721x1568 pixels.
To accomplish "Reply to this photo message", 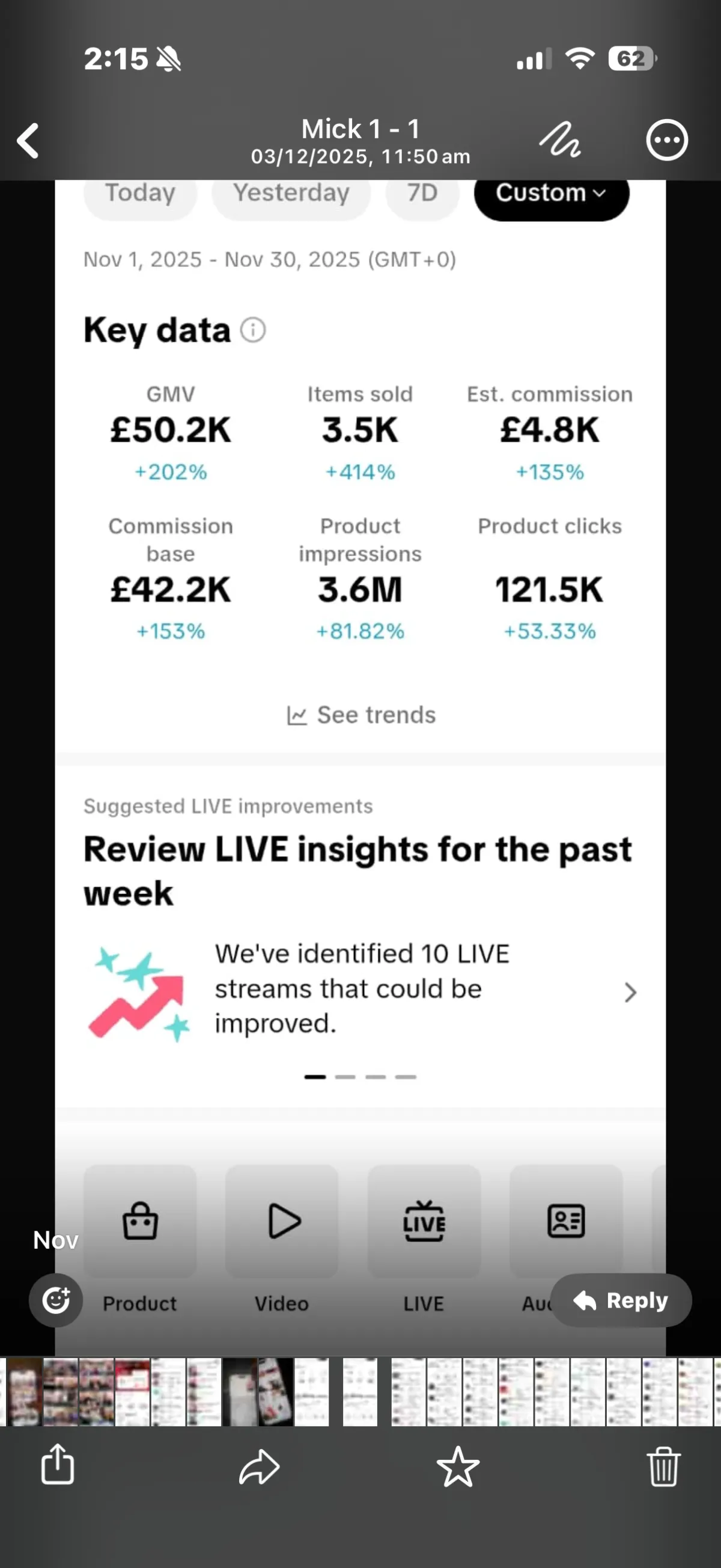I will point(621,1300).
